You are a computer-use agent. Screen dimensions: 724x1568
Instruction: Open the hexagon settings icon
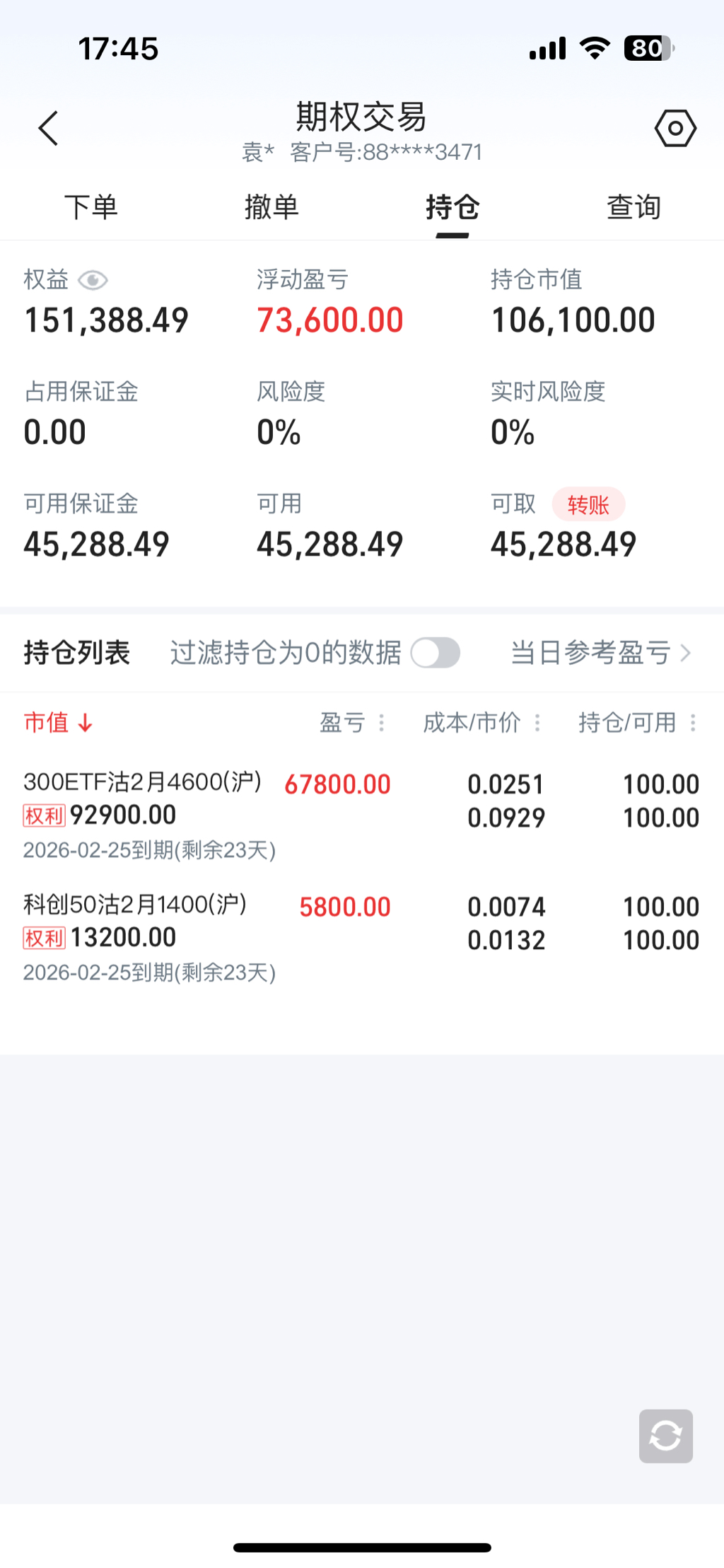[675, 129]
